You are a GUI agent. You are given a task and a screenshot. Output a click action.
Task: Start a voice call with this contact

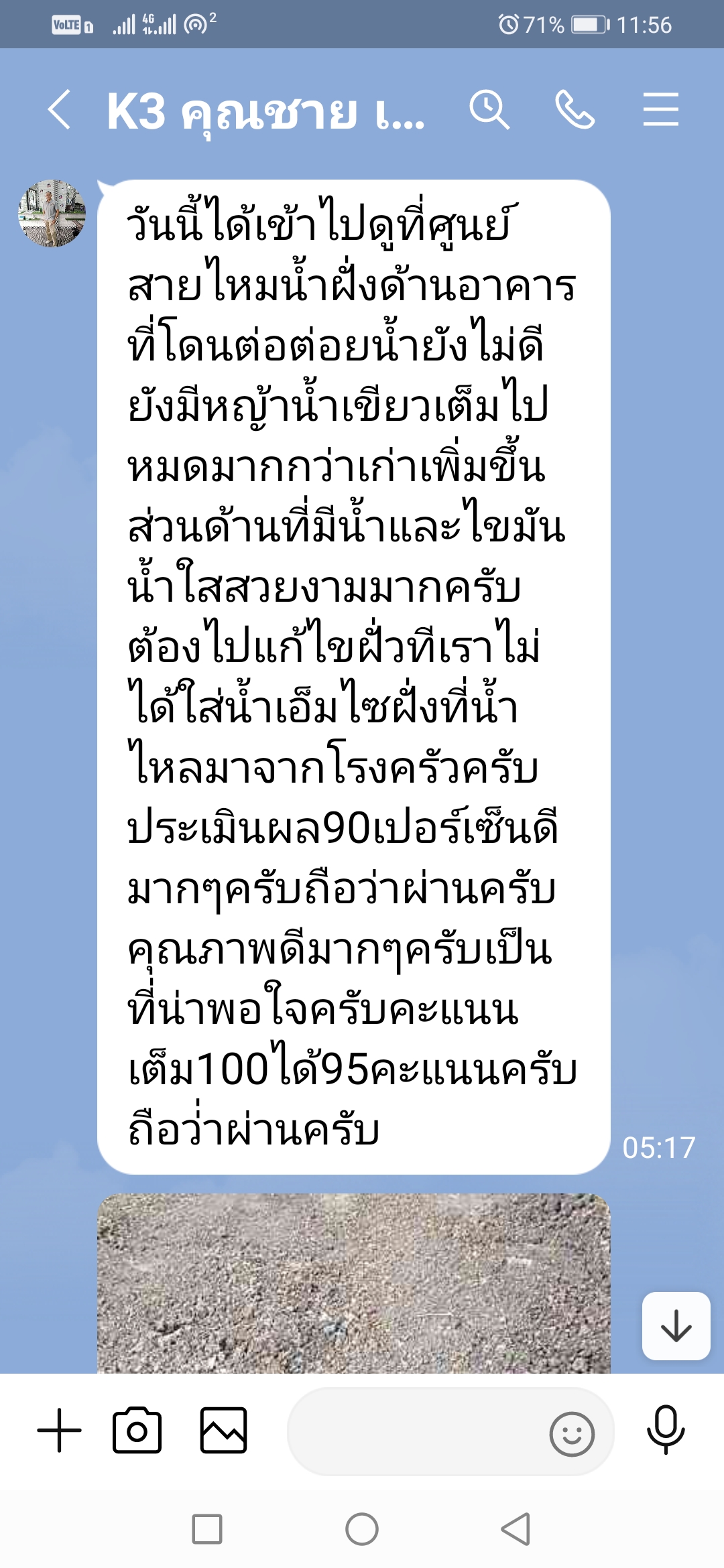[x=575, y=110]
